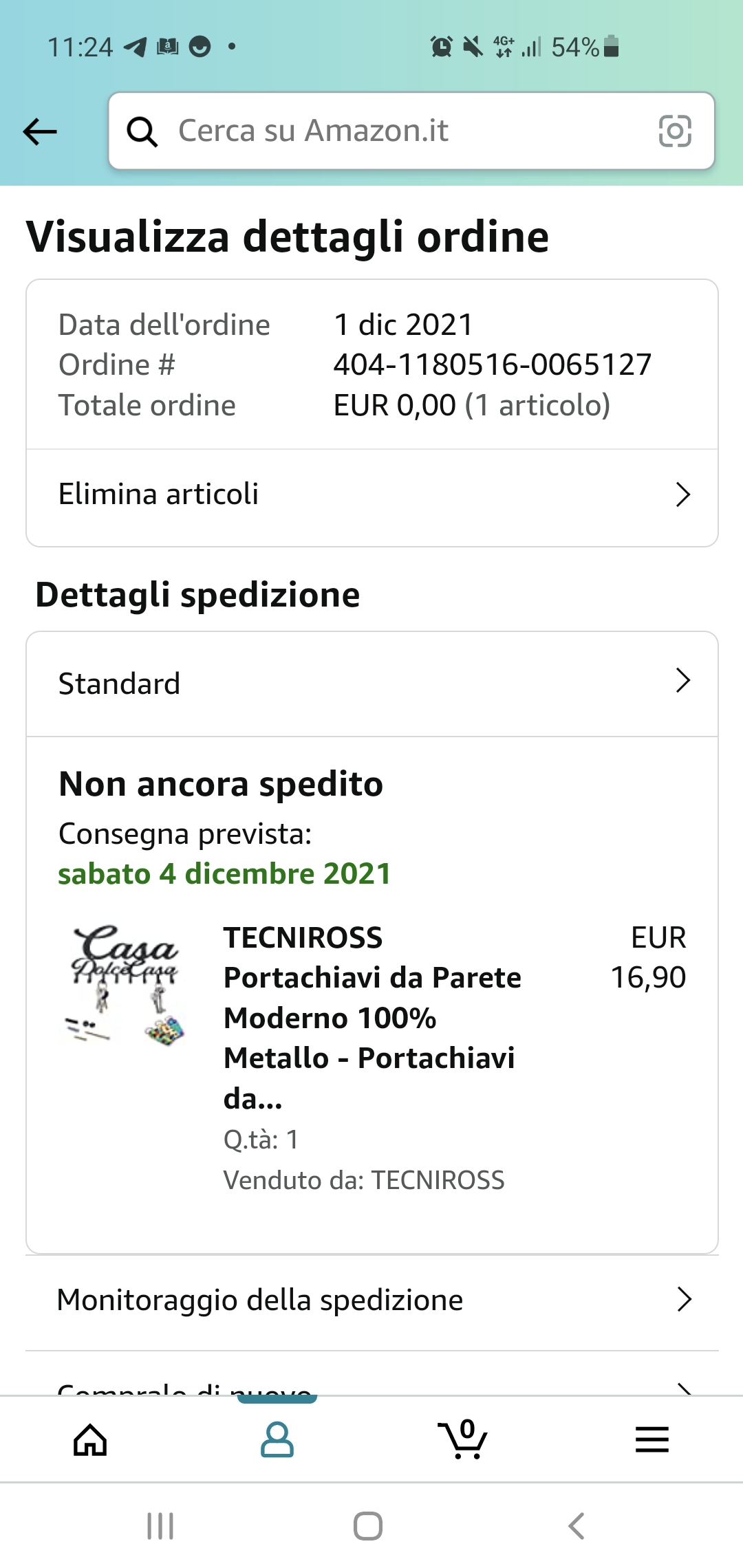Open Monitoraggio della spedizione

pos(371,1300)
